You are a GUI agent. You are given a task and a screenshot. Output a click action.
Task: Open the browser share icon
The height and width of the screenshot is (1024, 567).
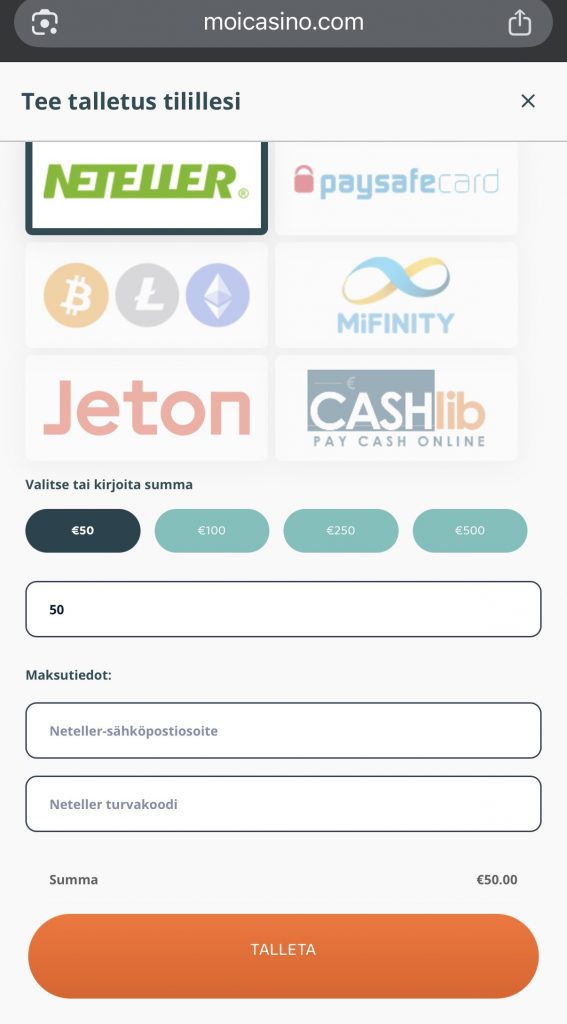pos(519,22)
